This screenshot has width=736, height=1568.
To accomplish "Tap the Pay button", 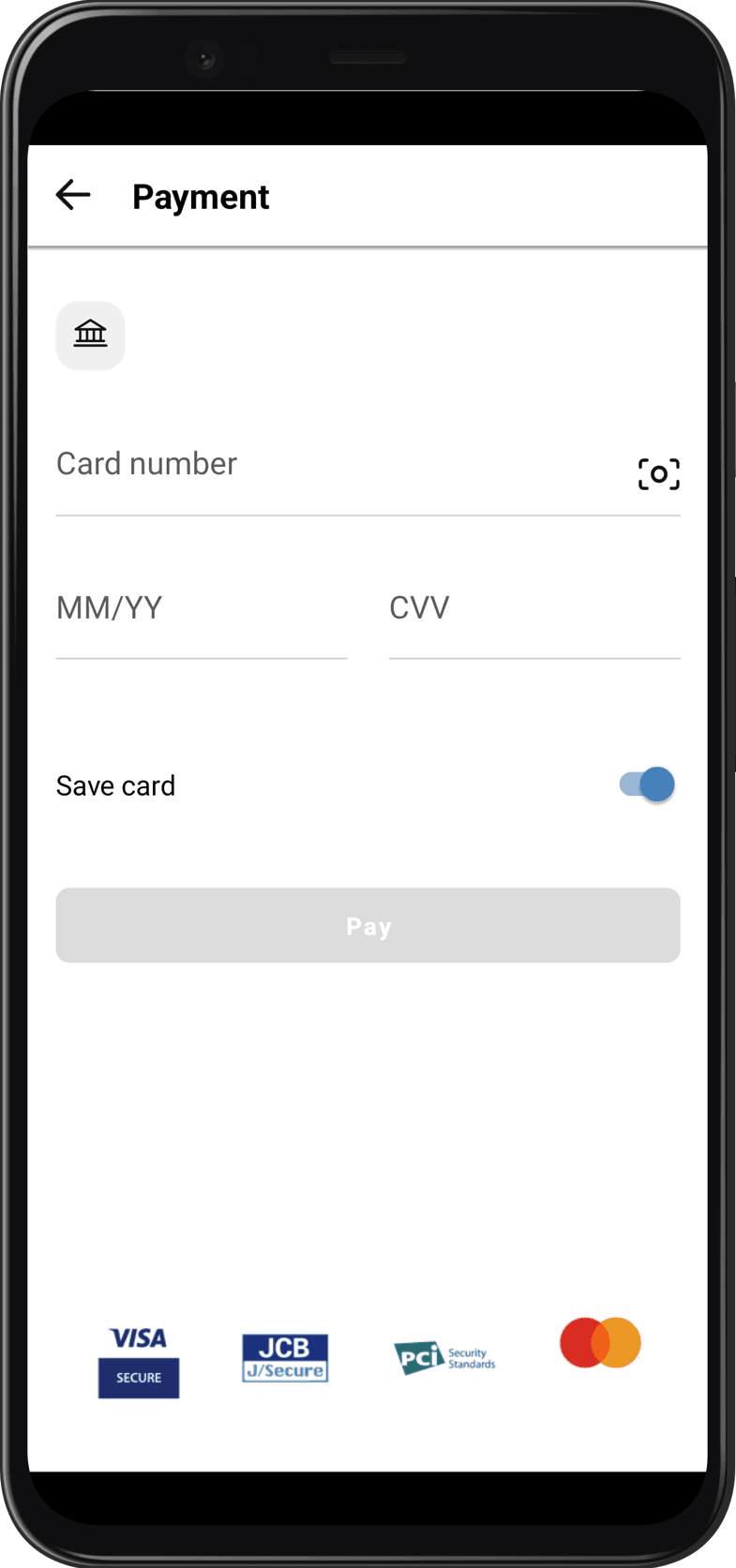I will pos(368,925).
